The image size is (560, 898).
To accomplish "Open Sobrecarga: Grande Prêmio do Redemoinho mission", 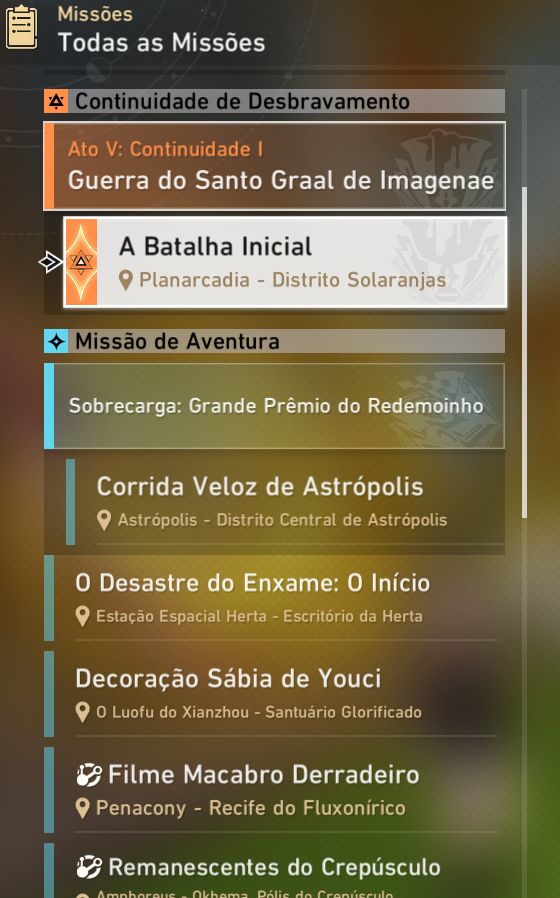I will pos(275,405).
